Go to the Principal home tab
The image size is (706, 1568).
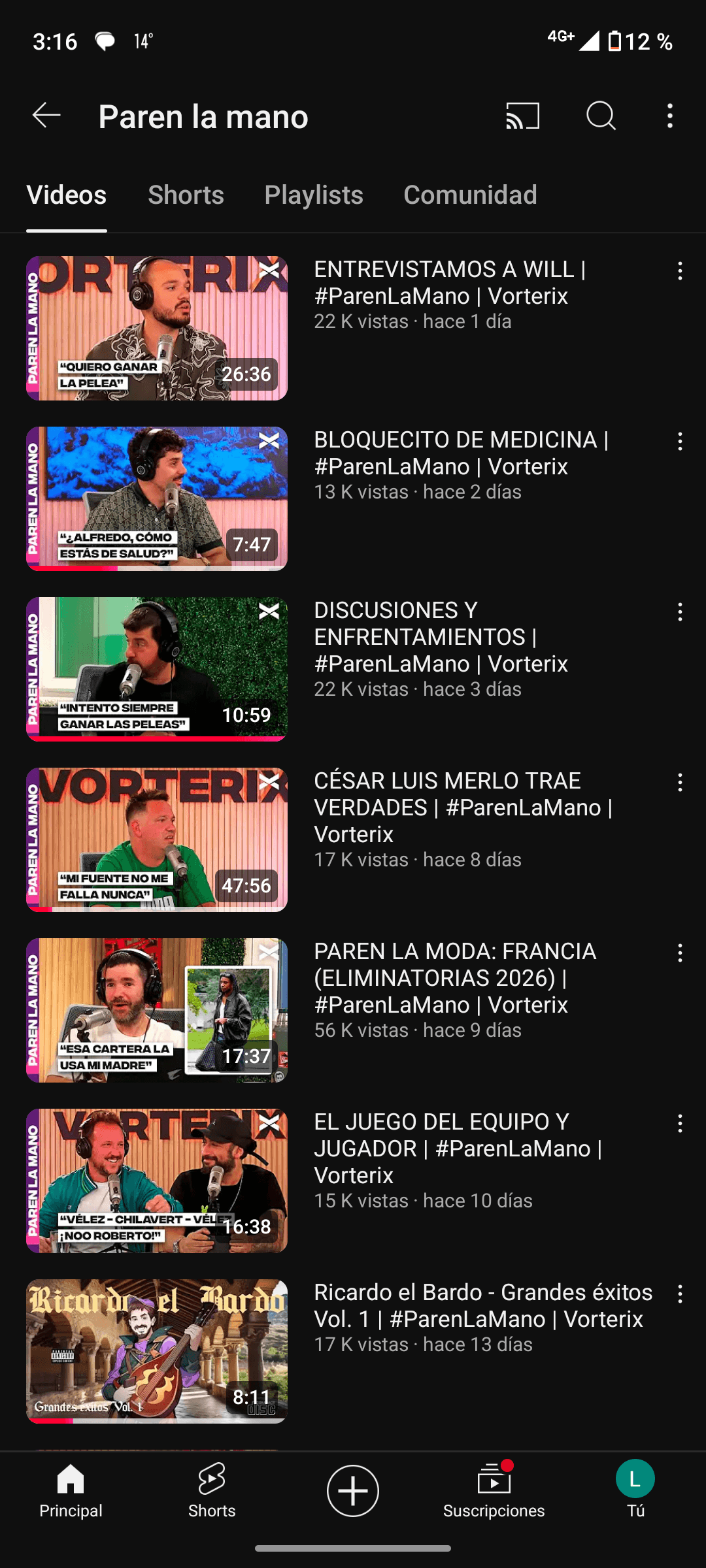coord(71,1491)
